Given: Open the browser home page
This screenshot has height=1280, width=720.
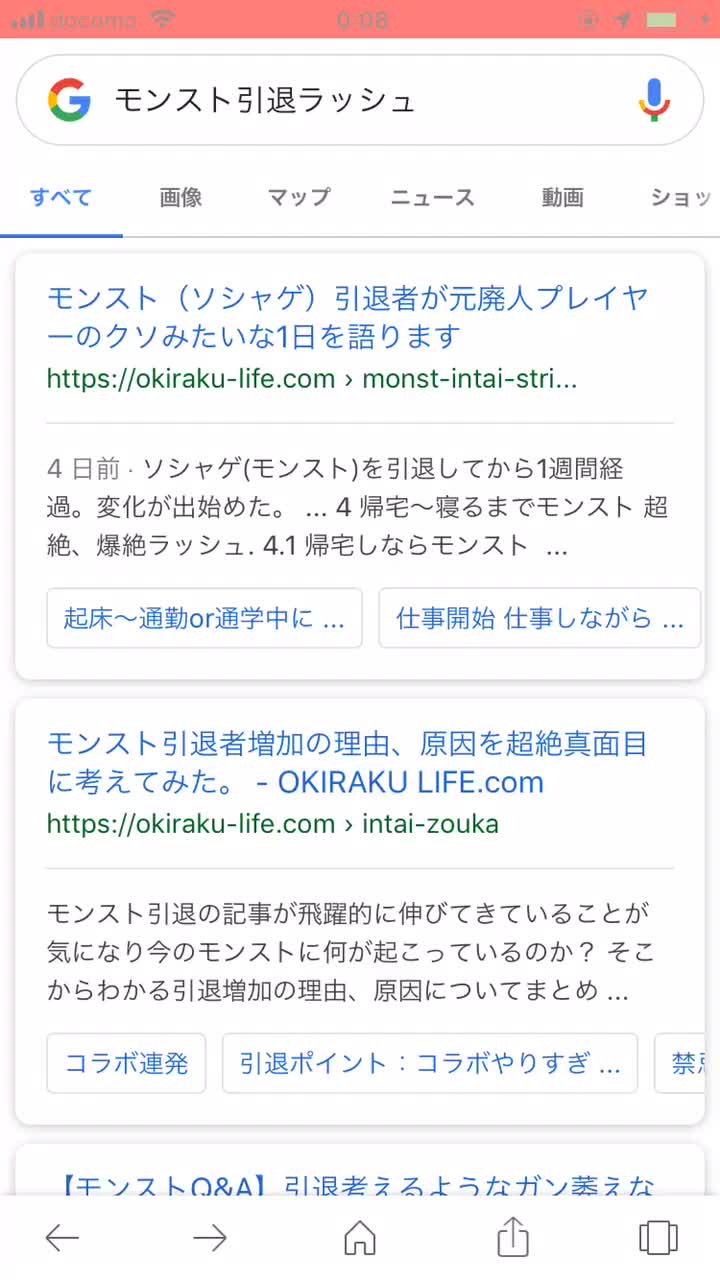Looking at the screenshot, I should tap(360, 1238).
